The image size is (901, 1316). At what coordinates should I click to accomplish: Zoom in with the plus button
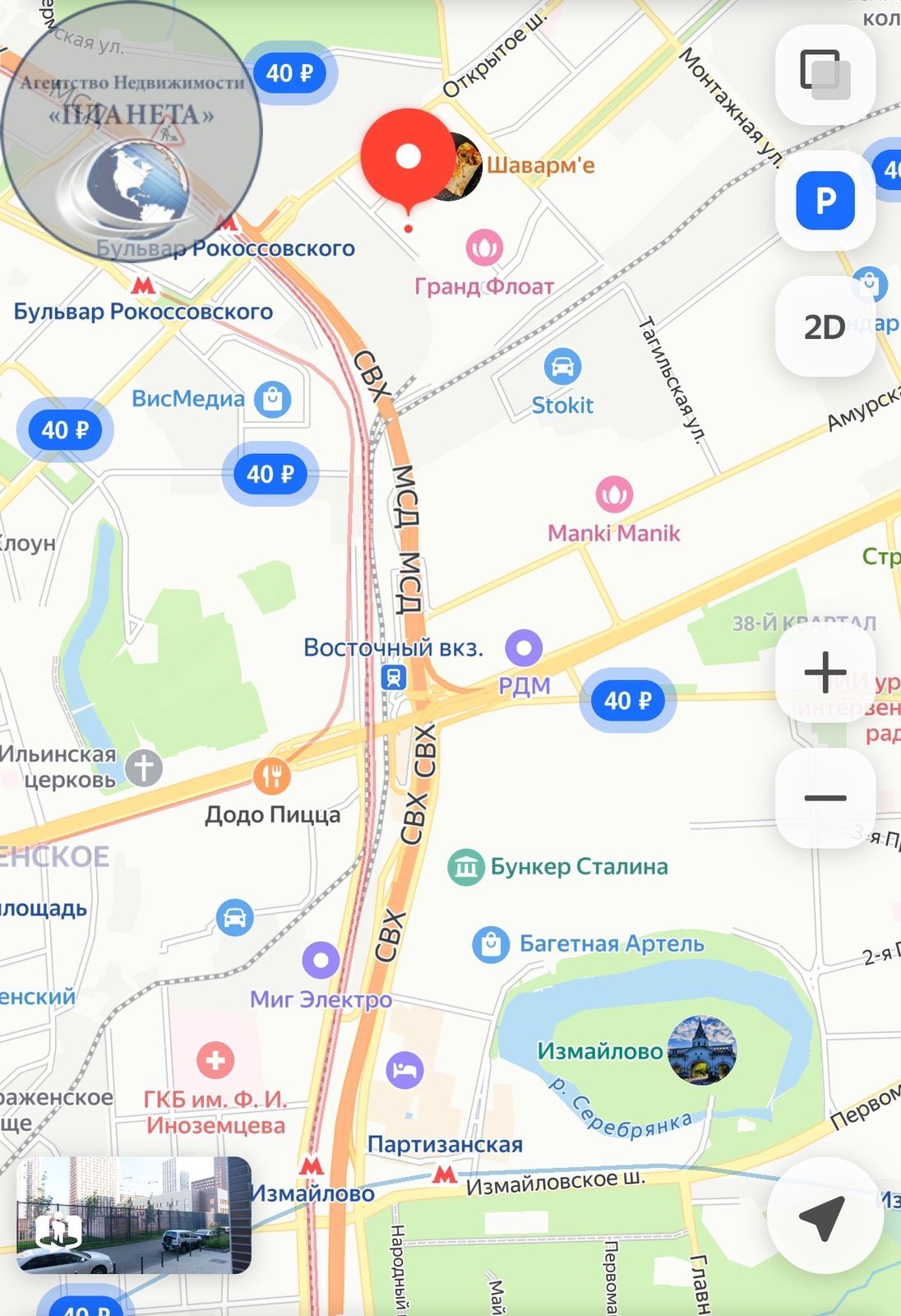click(x=825, y=672)
